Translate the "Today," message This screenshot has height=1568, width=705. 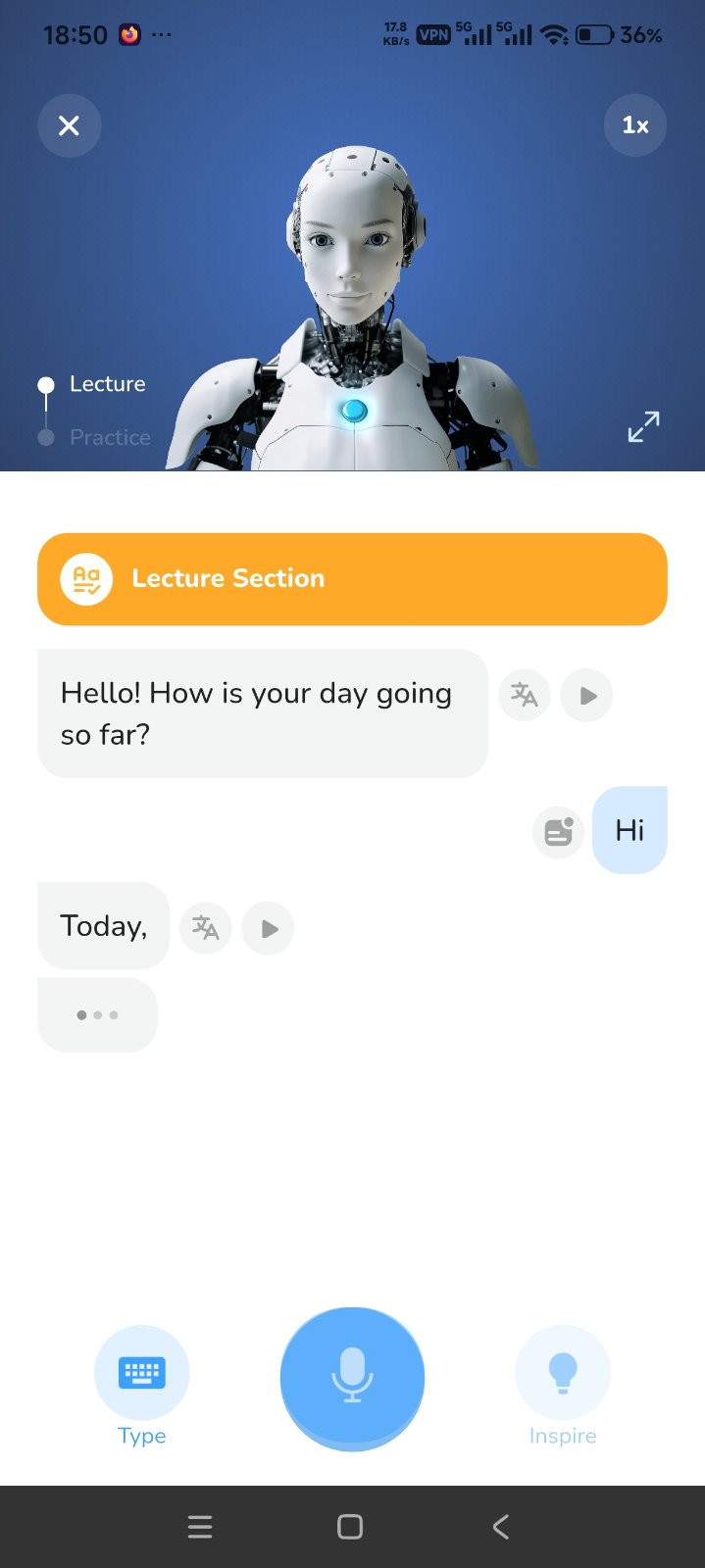206,927
